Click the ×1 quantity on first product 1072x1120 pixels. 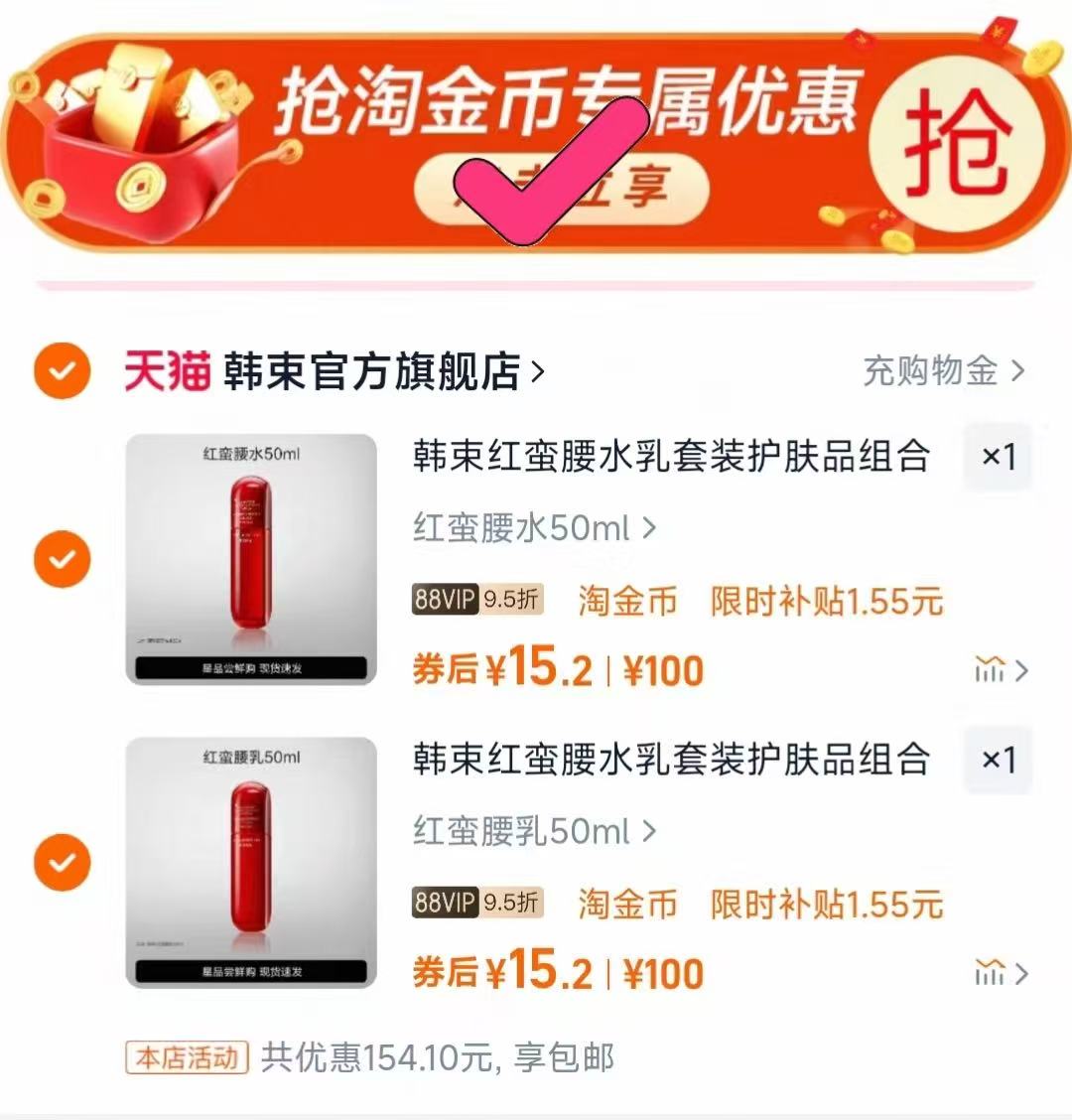(998, 458)
